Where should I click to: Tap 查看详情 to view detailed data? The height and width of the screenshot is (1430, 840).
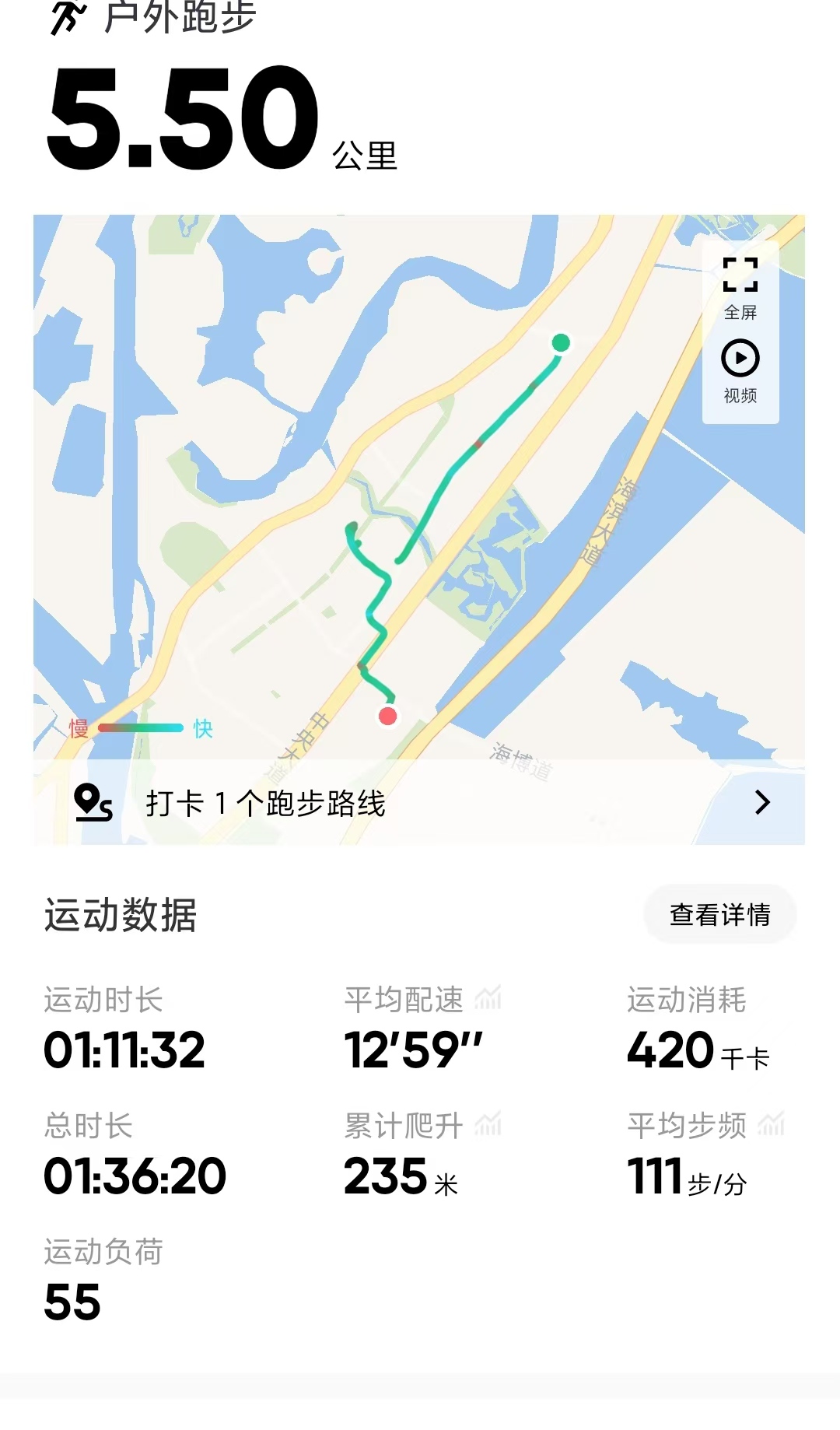pyautogui.click(x=720, y=914)
